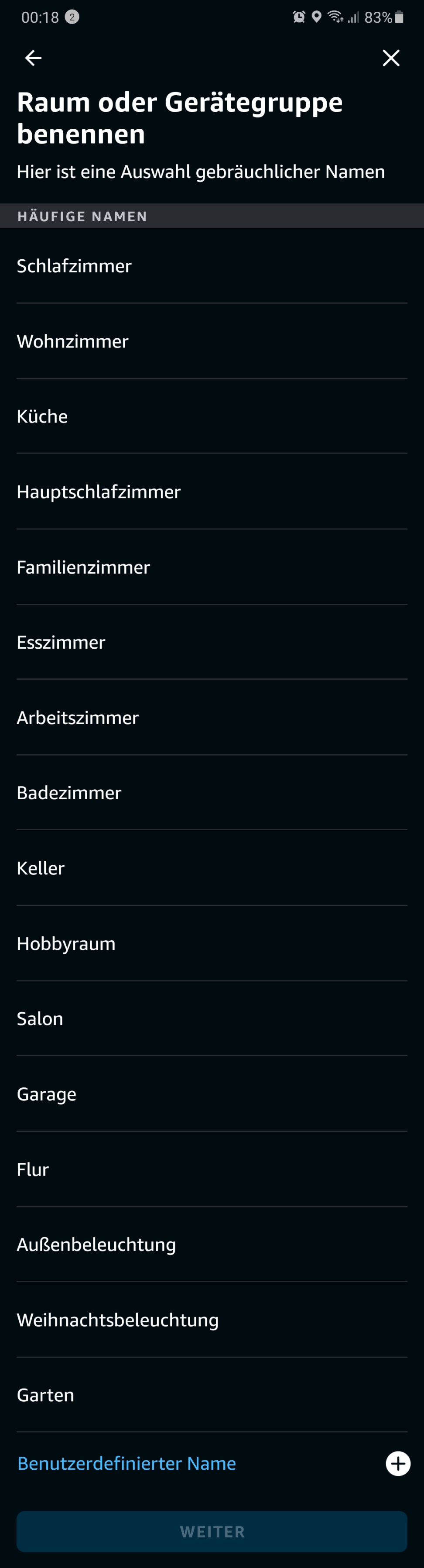
Task: Tap the Weiter button
Action: (212, 1531)
